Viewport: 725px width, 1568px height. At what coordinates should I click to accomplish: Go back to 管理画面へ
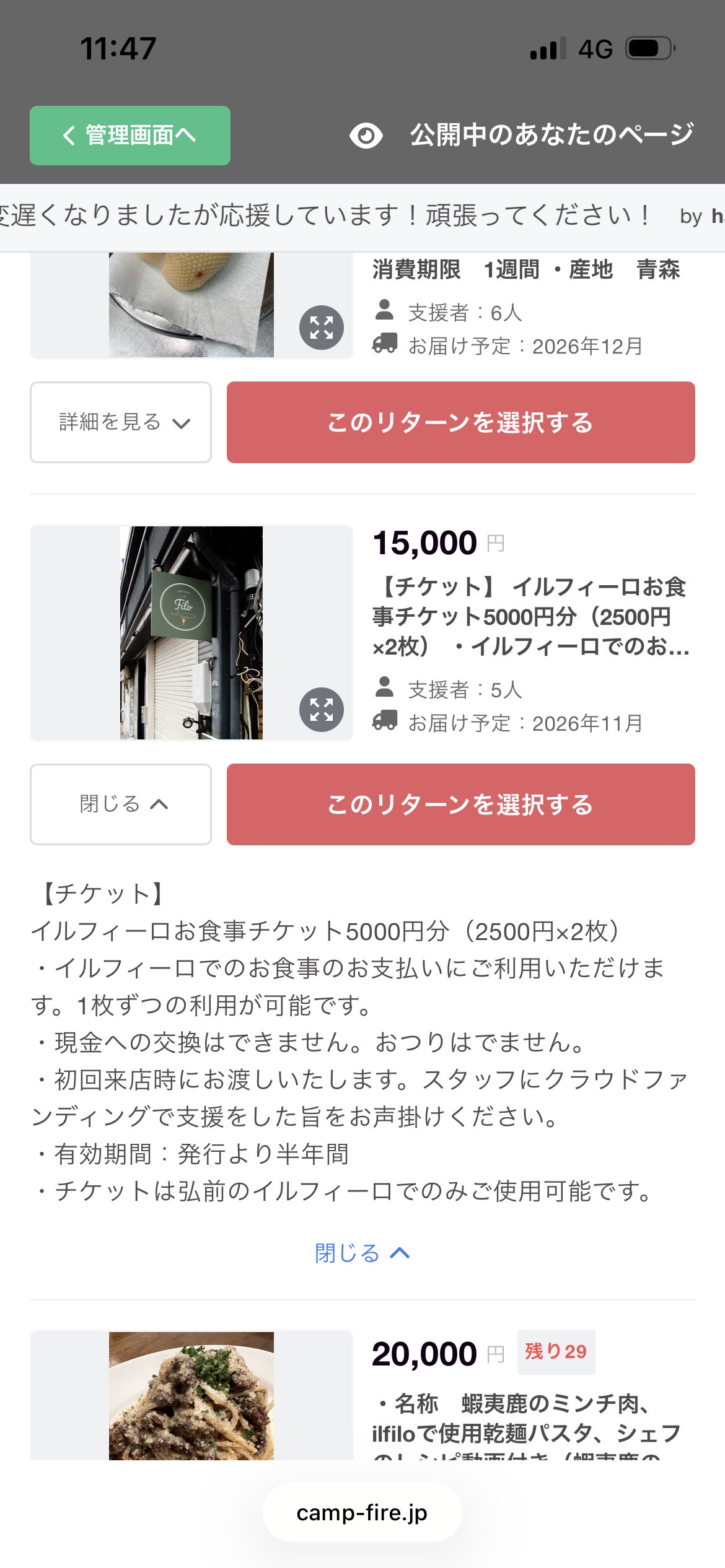pyautogui.click(x=130, y=136)
